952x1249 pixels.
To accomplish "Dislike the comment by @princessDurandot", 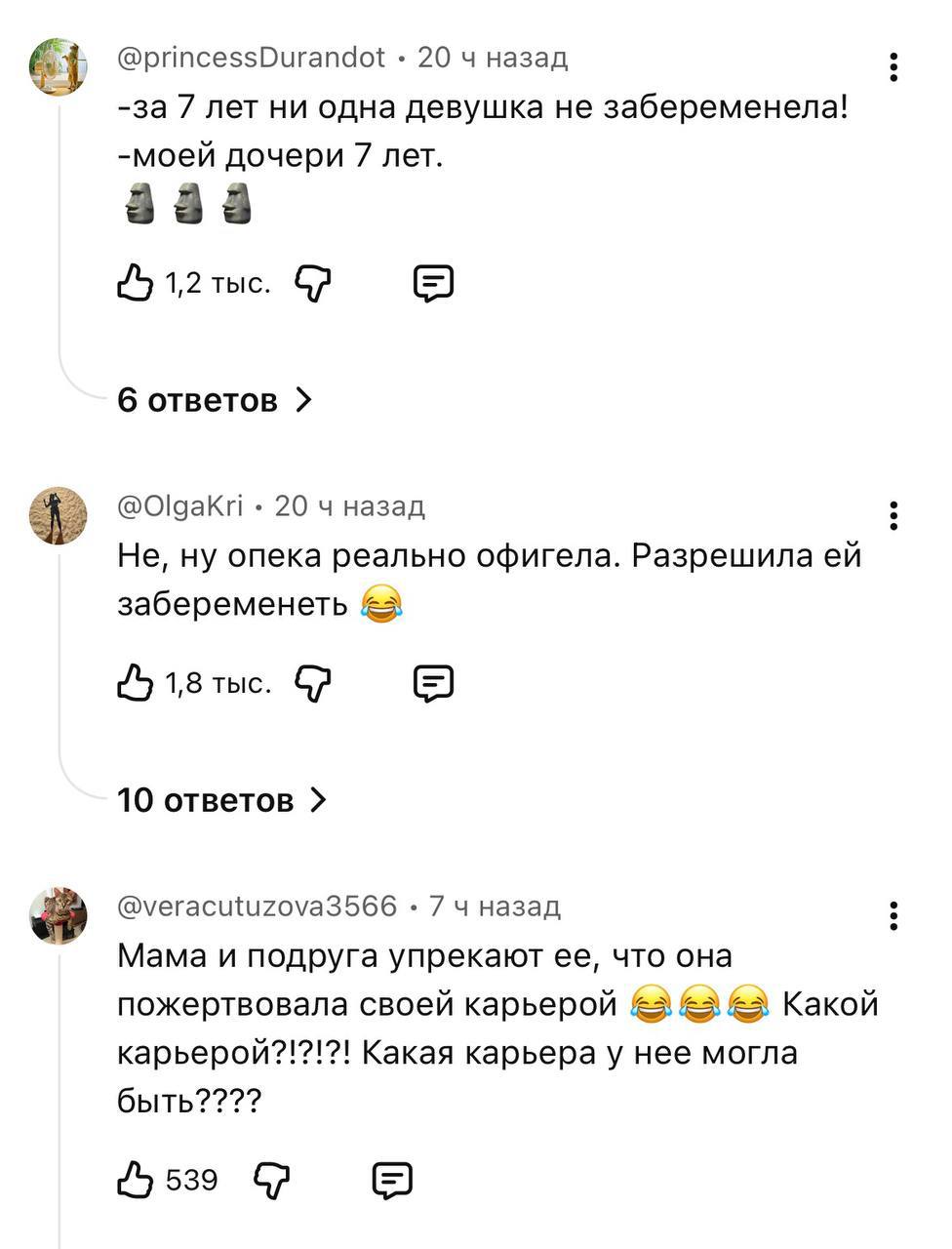I will tap(313, 283).
